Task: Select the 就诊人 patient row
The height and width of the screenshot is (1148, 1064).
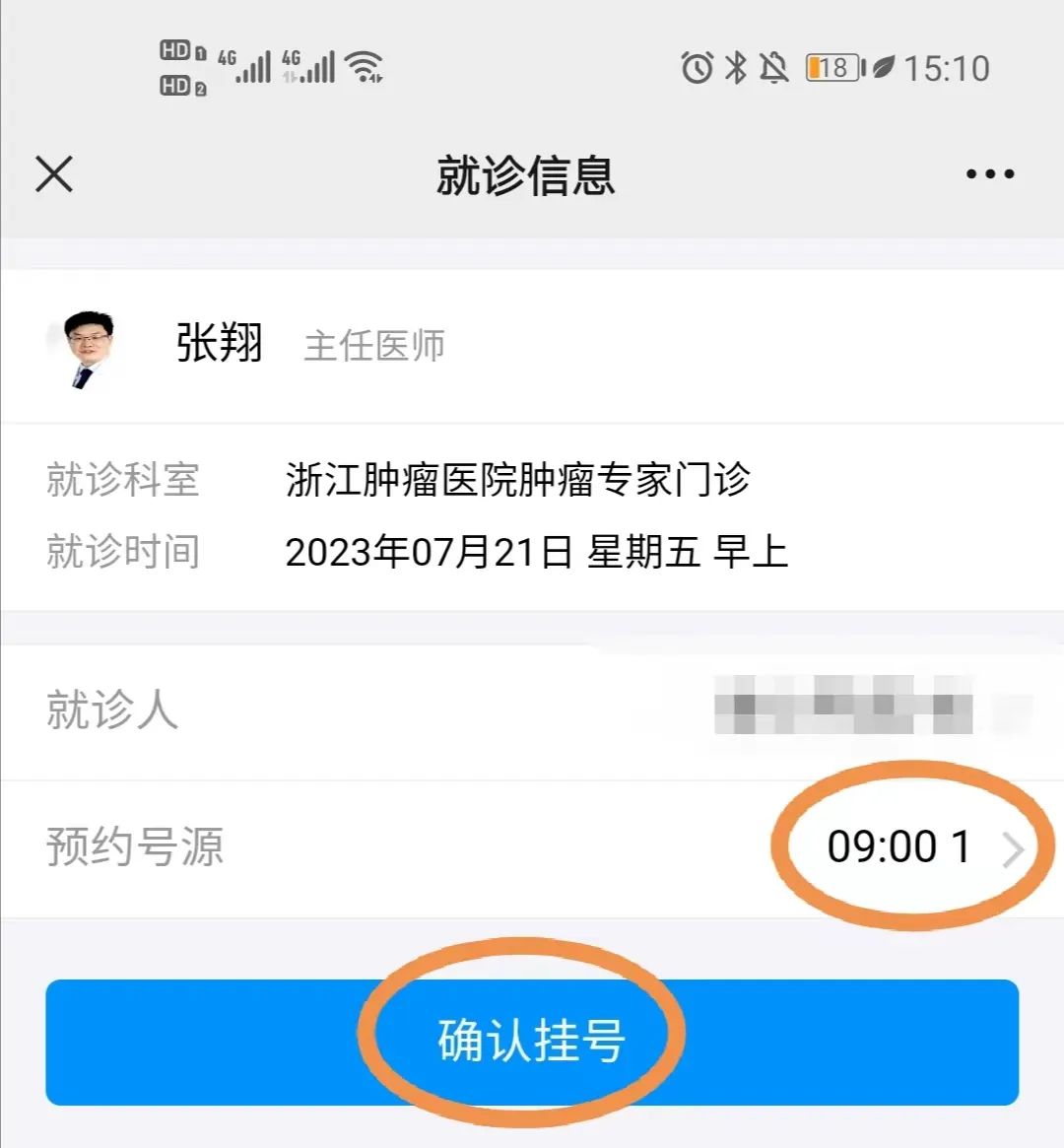Action: [x=532, y=710]
